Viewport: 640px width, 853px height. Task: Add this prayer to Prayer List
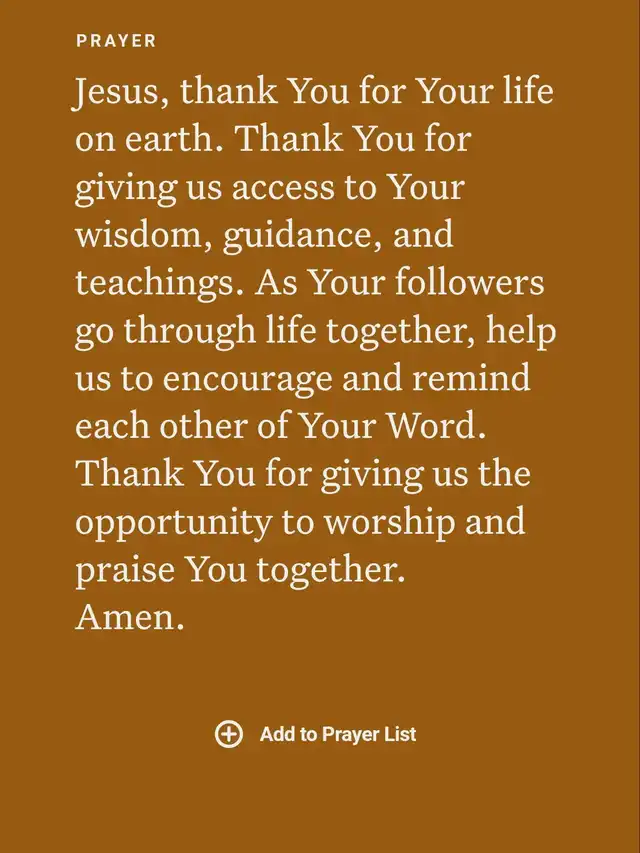click(316, 734)
